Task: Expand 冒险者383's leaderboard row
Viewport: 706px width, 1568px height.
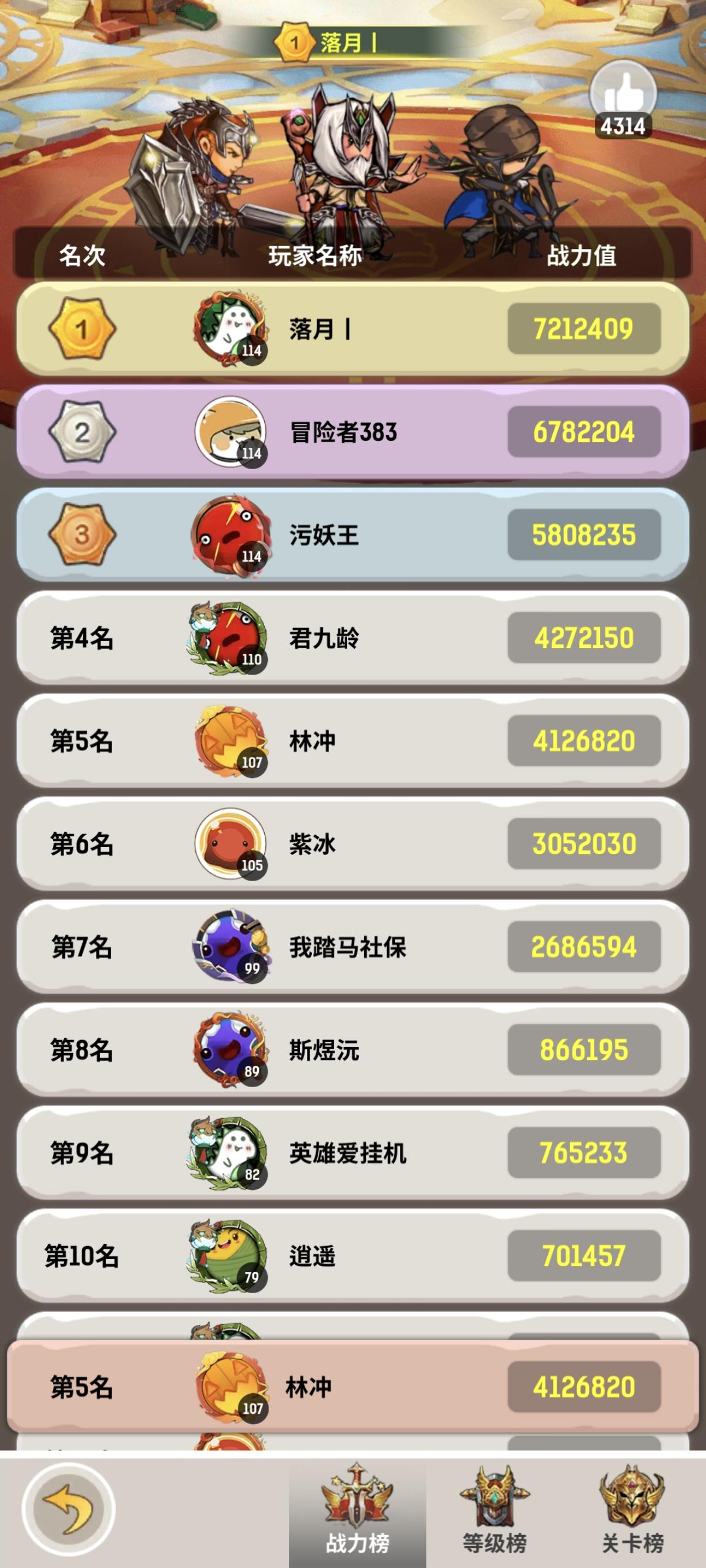Action: click(353, 432)
